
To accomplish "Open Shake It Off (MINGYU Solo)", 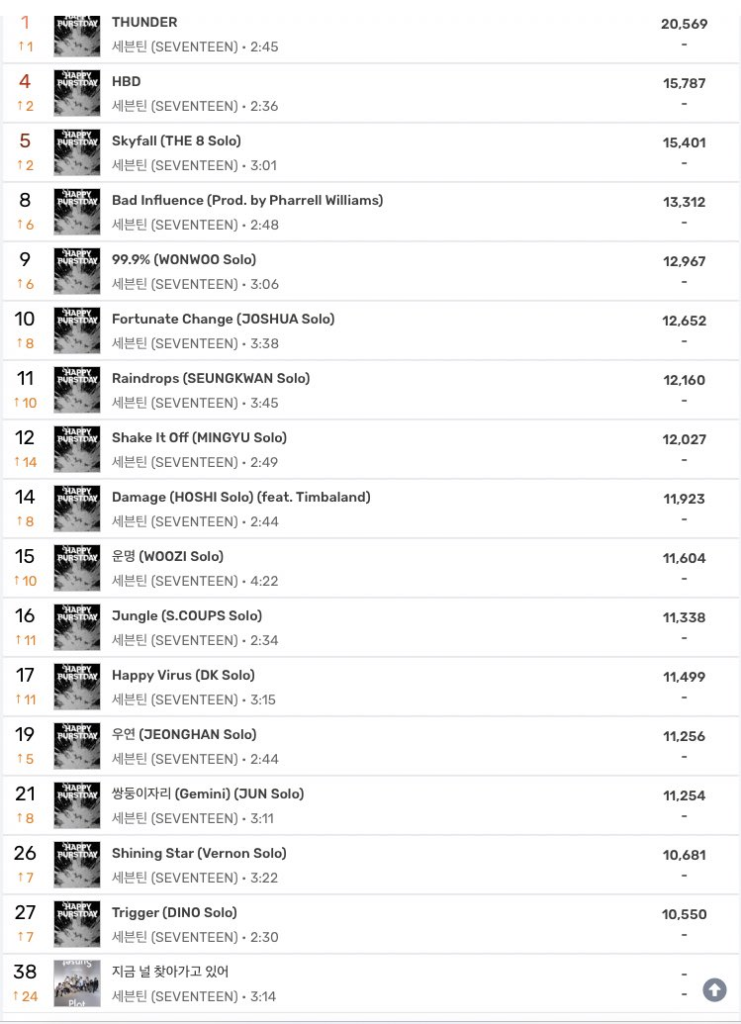I will (x=199, y=438).
